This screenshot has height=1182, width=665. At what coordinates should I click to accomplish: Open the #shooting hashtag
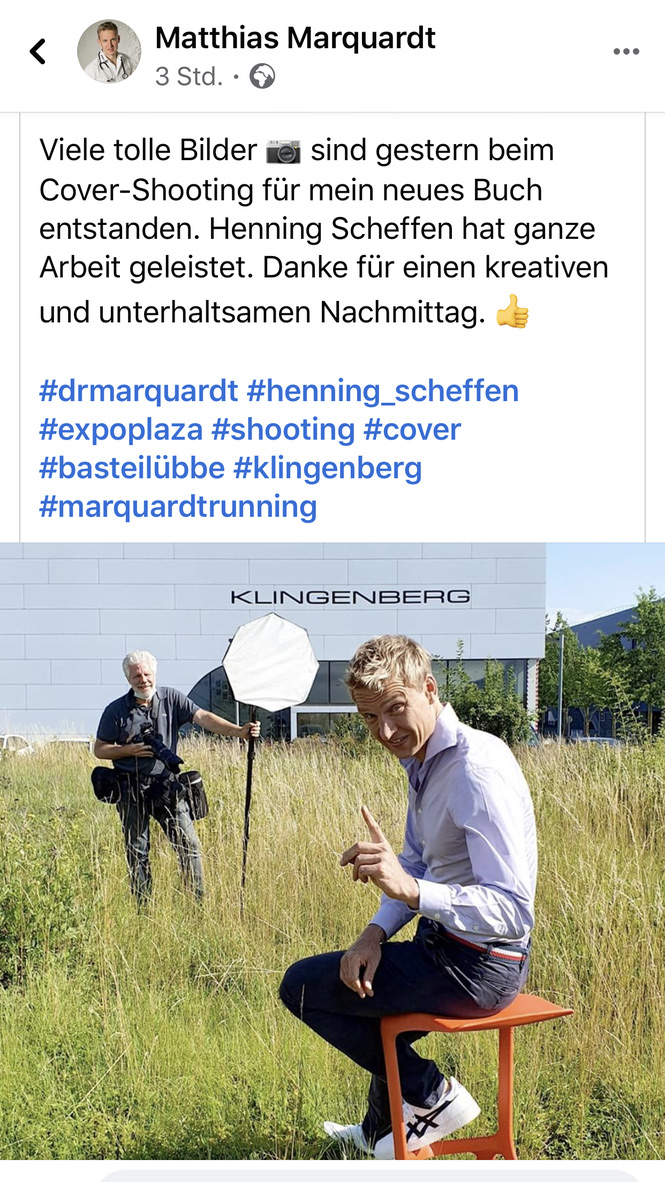click(283, 430)
